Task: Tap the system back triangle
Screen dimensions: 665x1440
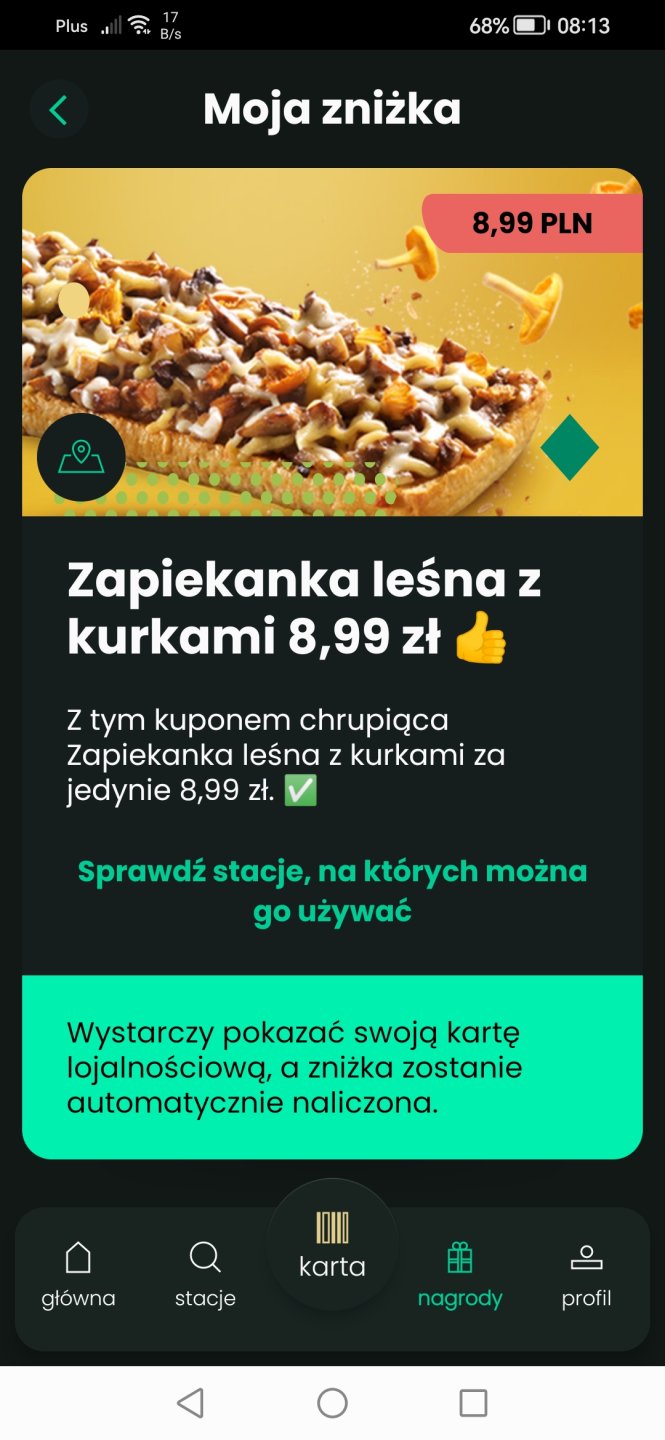Action: coord(190,1403)
